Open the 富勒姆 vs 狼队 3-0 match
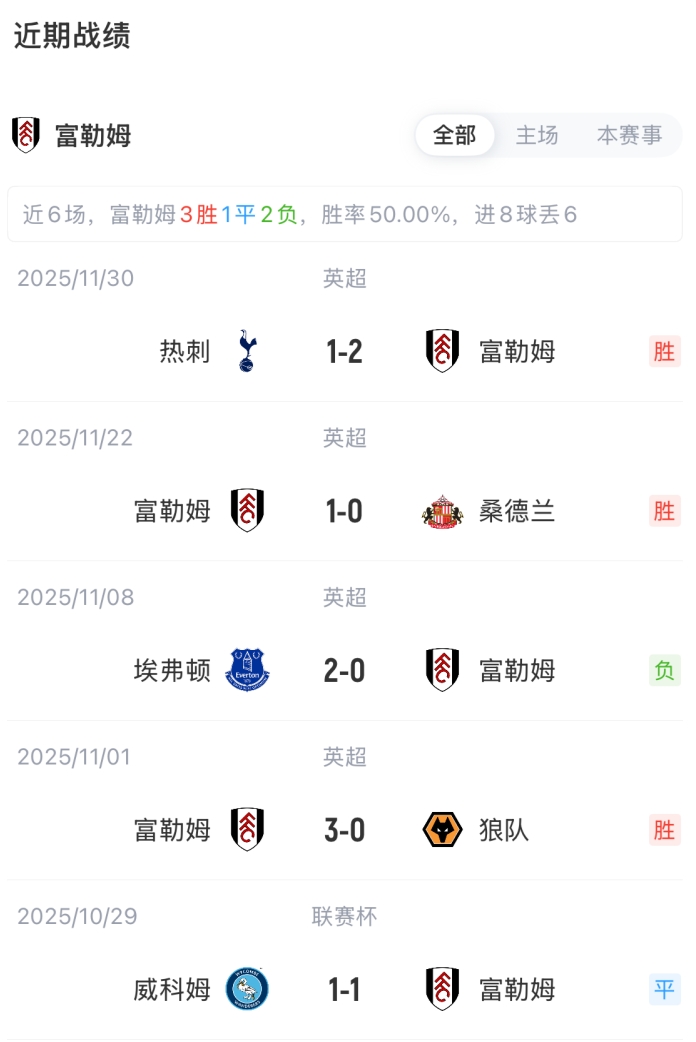 tap(344, 830)
